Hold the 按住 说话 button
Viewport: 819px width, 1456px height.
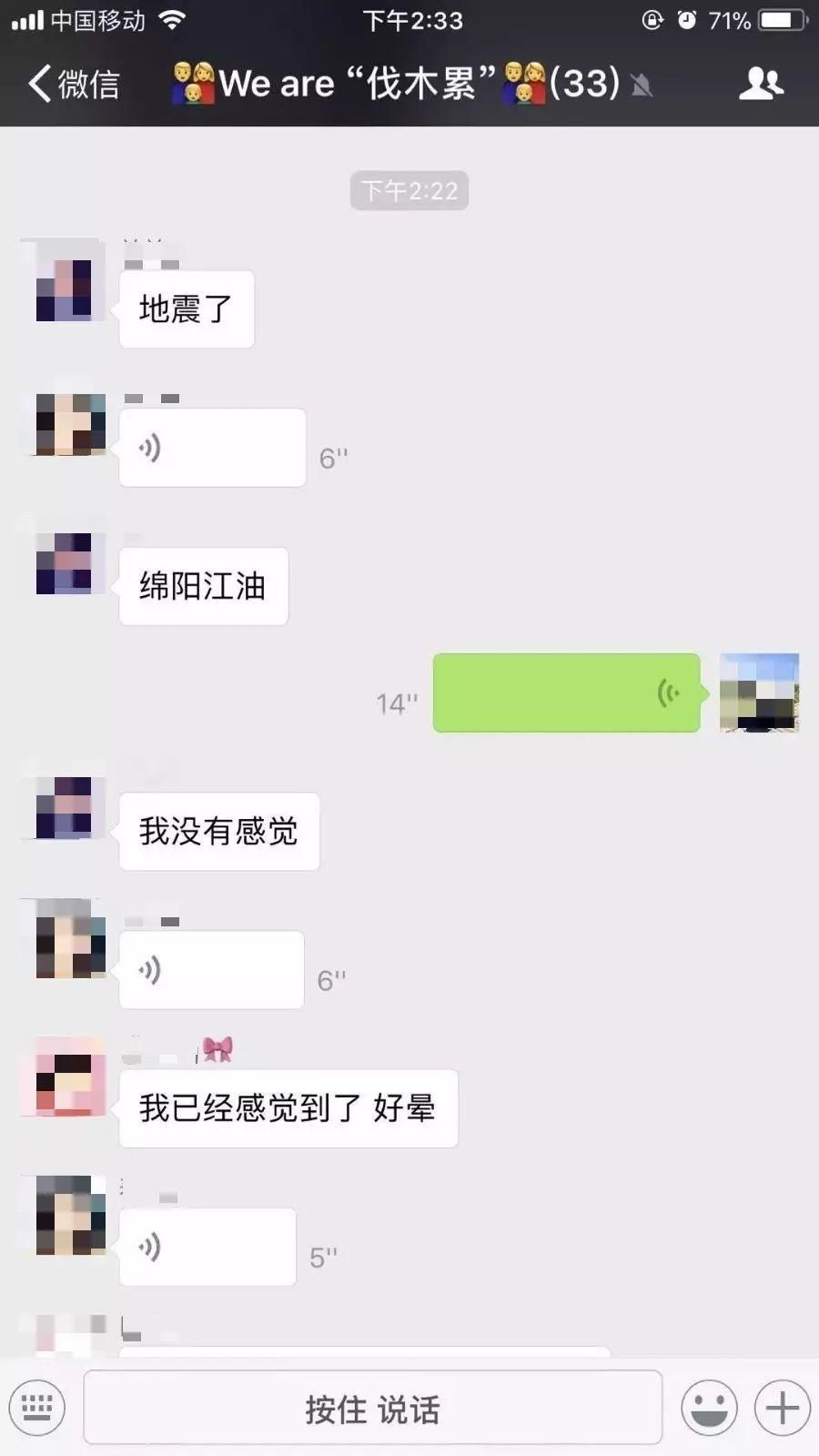point(372,1409)
